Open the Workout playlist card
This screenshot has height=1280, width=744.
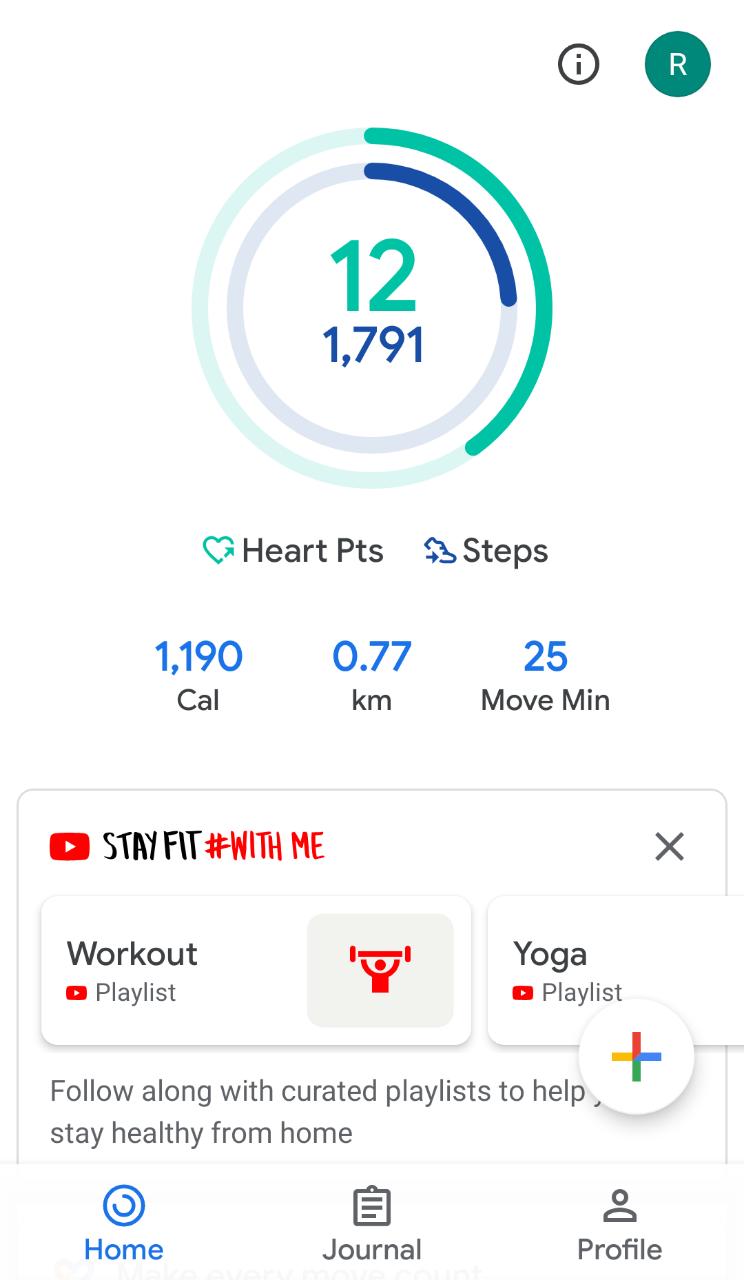(x=256, y=970)
